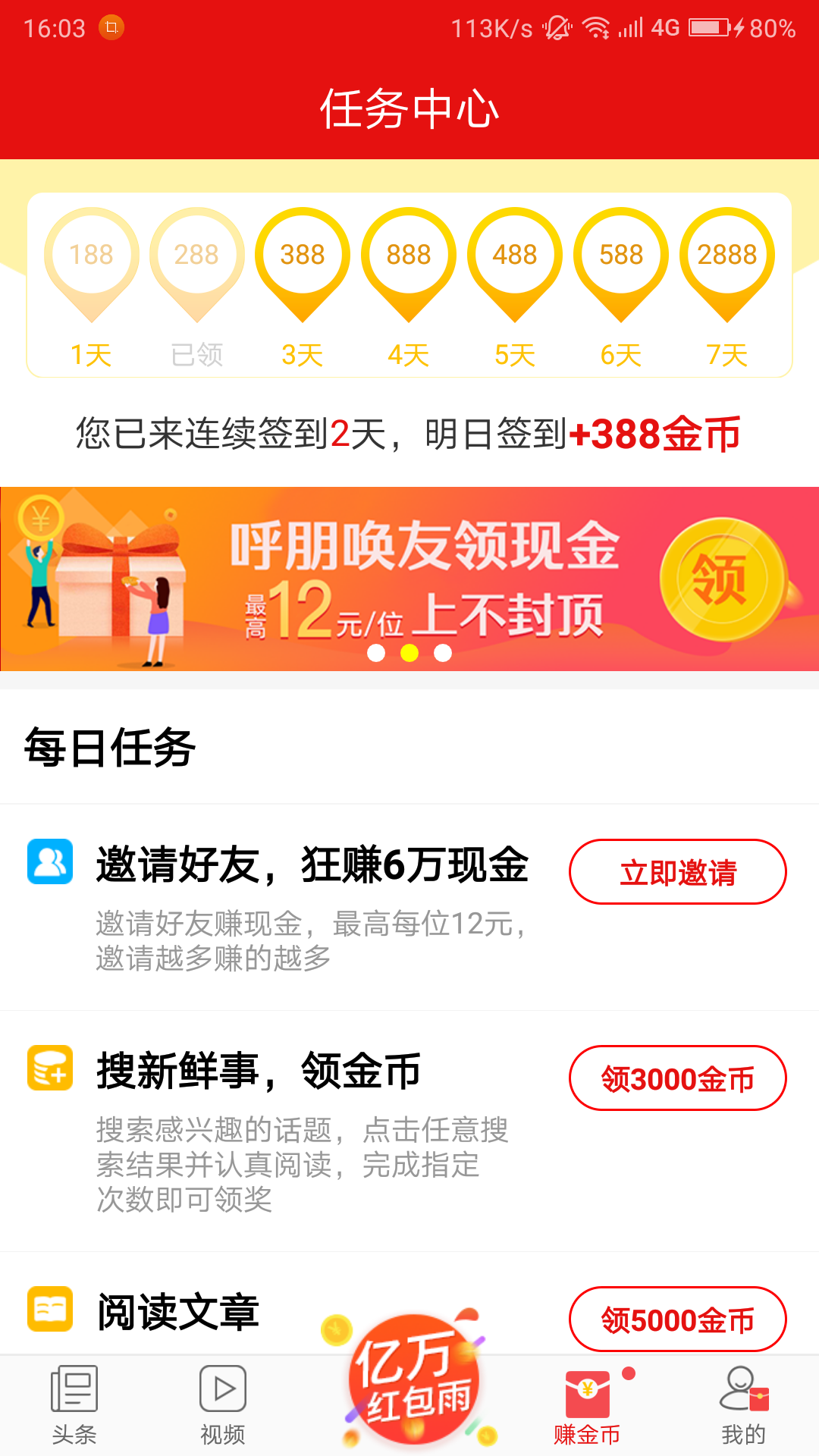
Task: Tap 立即邀请 to invite friends
Action: coord(677,872)
